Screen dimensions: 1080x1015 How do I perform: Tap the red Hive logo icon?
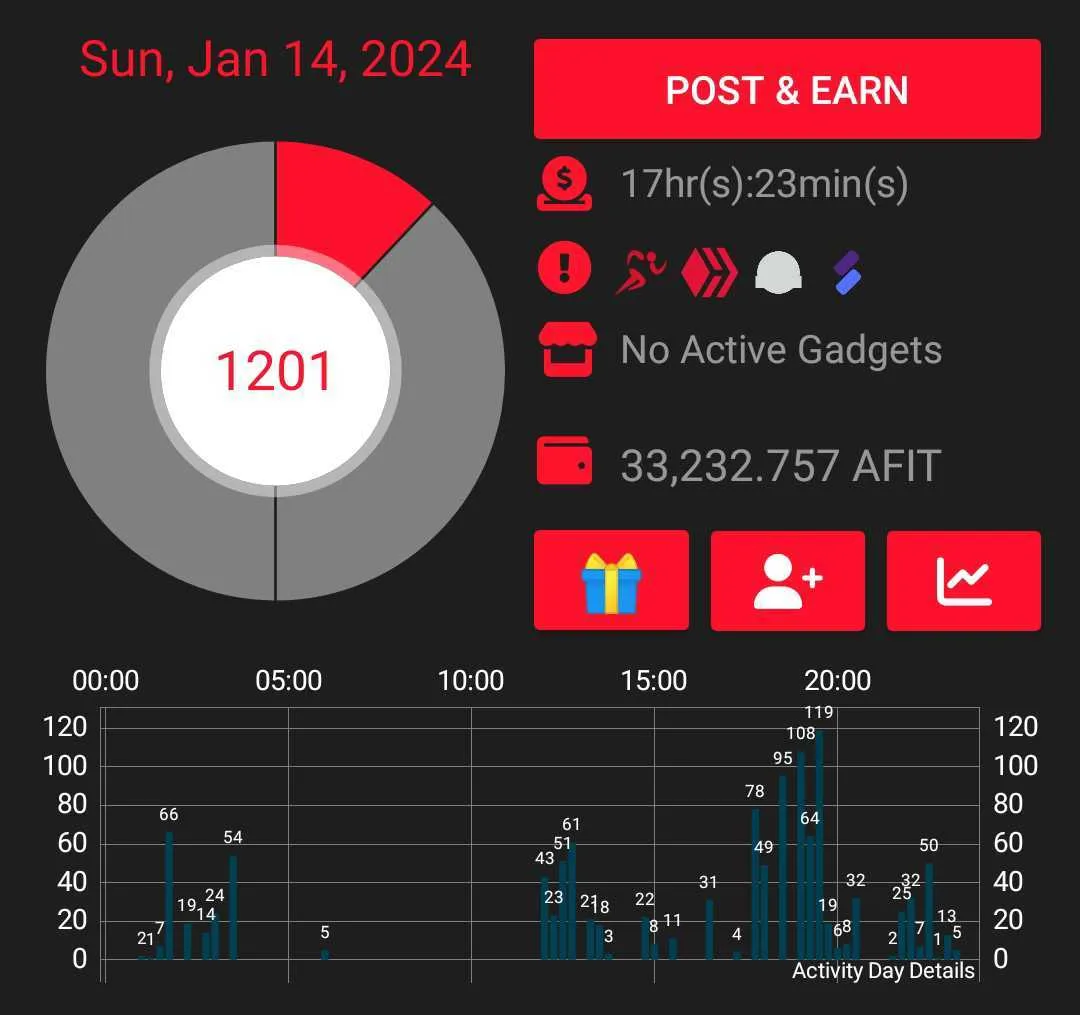(709, 271)
